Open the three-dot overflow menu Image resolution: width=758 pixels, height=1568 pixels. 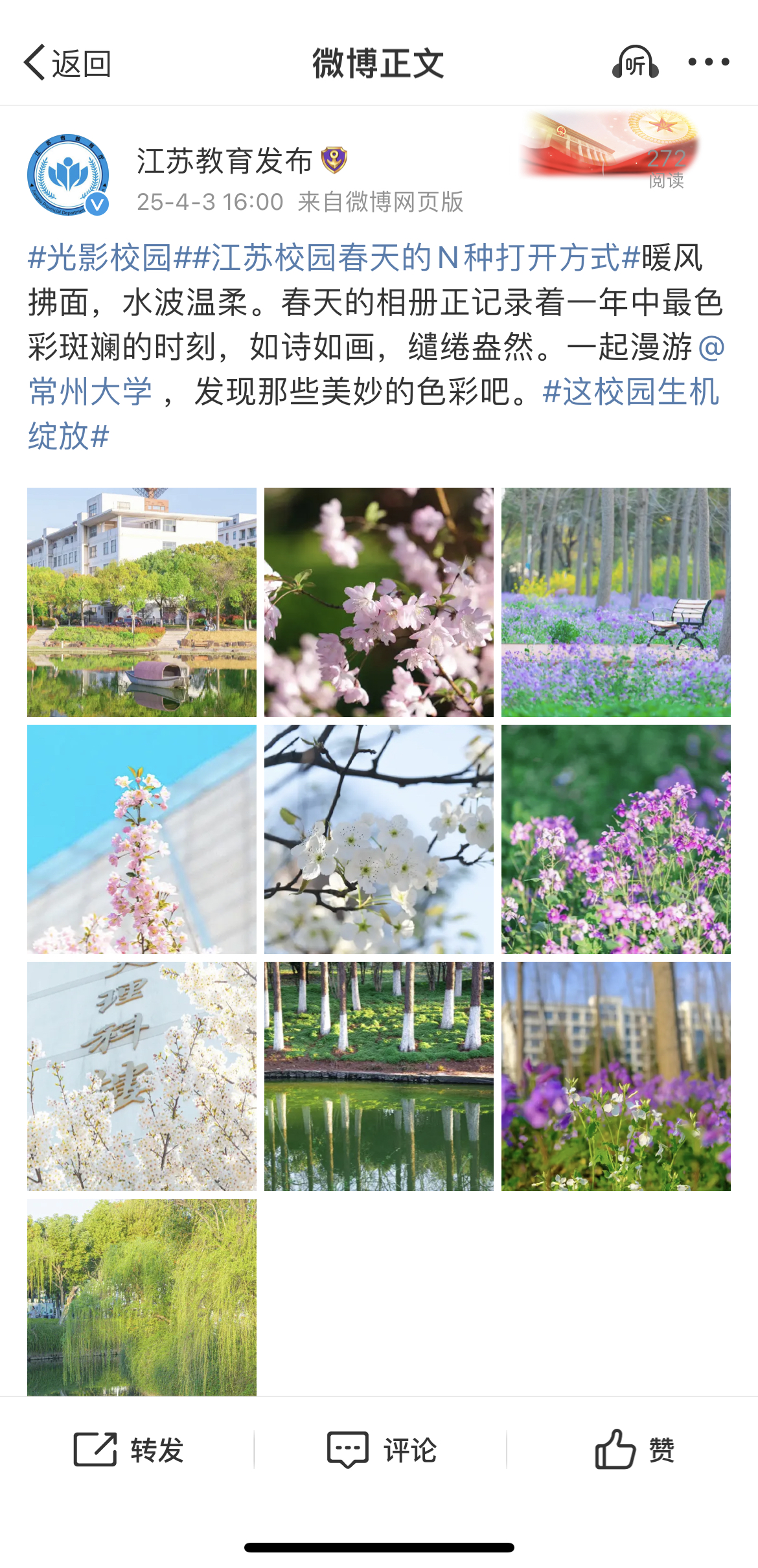click(708, 62)
